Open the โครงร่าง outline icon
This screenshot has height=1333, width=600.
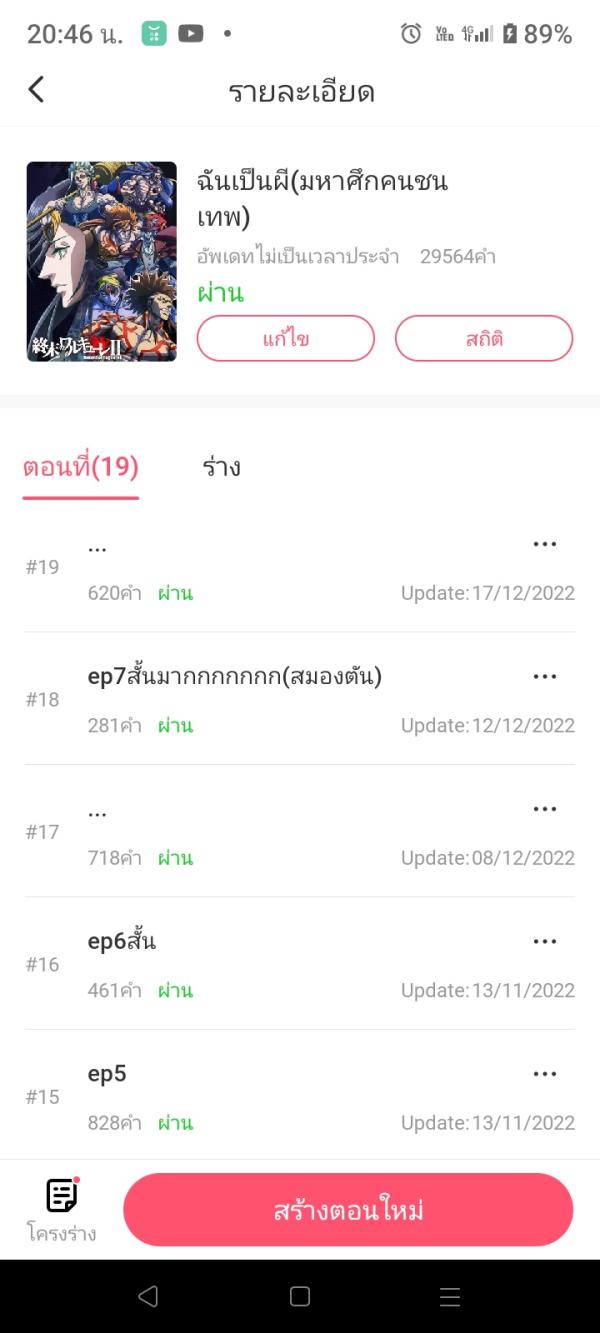click(x=62, y=1208)
